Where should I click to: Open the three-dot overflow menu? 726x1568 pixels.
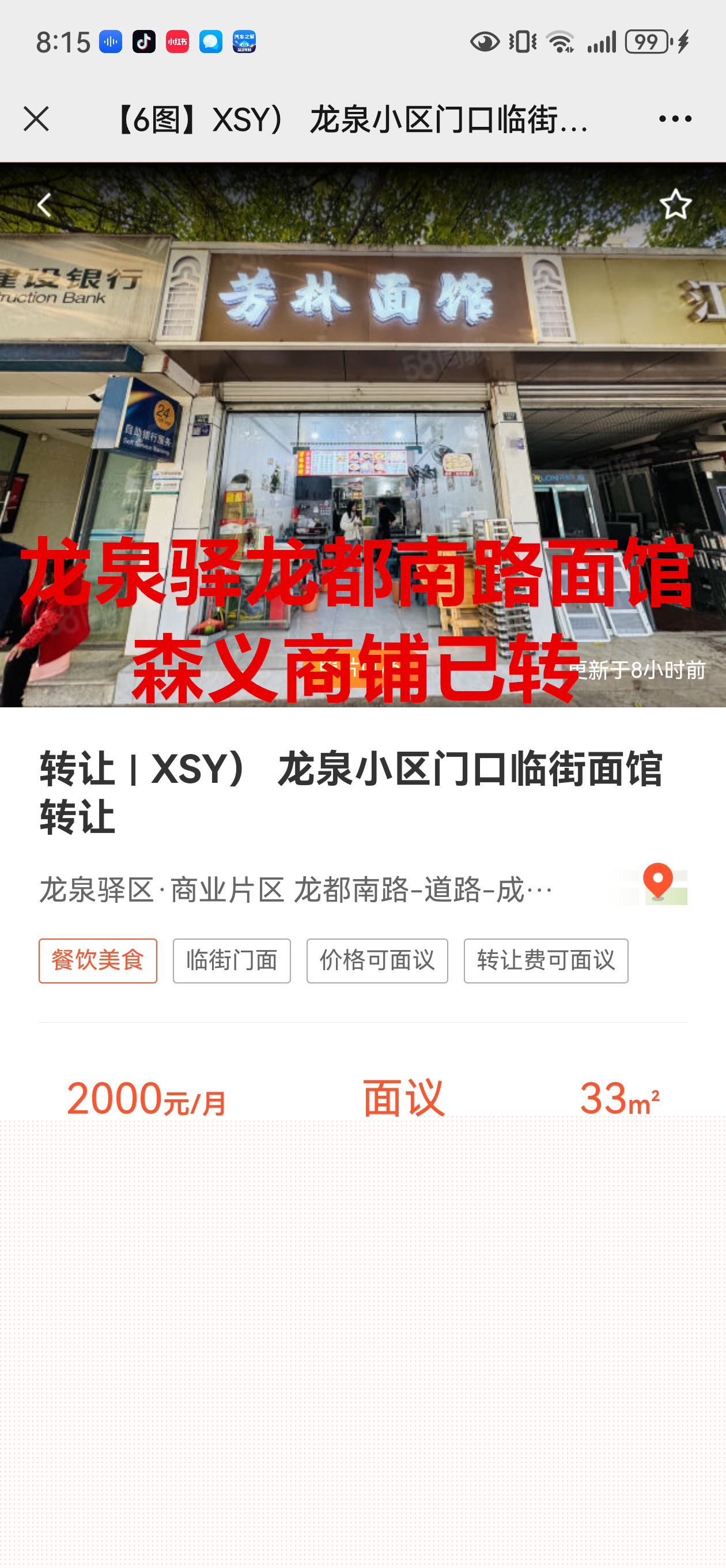[x=675, y=119]
